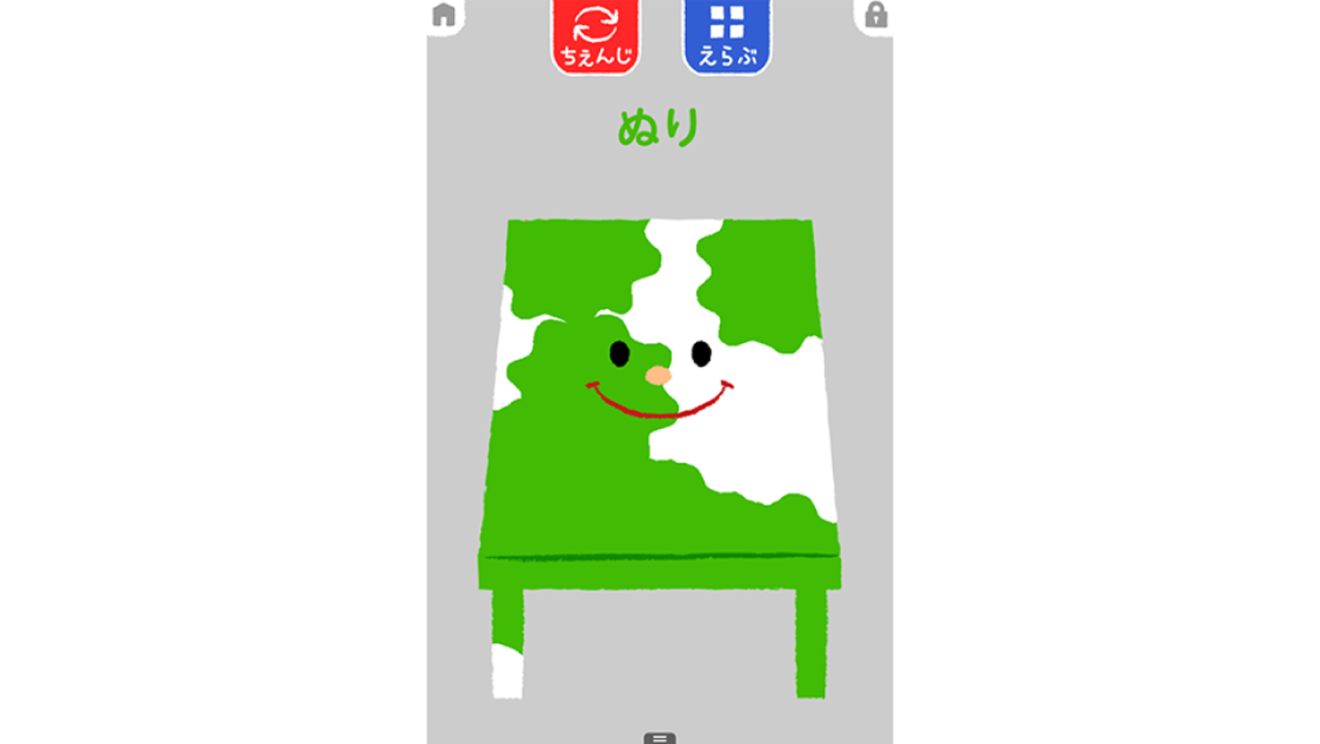Go to the home screen icon
The image size is (1320, 744).
click(444, 15)
